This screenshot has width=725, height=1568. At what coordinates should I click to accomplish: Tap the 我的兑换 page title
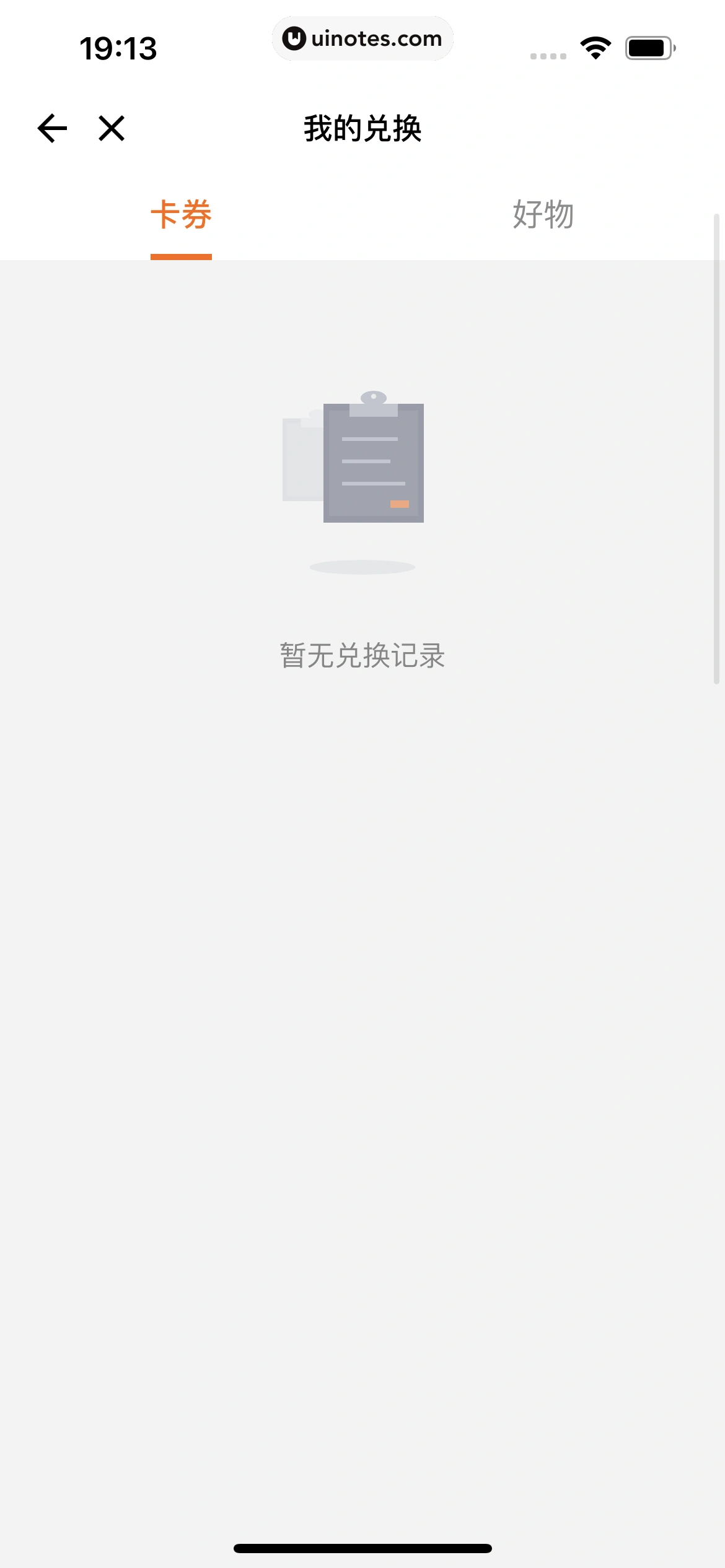[362, 128]
